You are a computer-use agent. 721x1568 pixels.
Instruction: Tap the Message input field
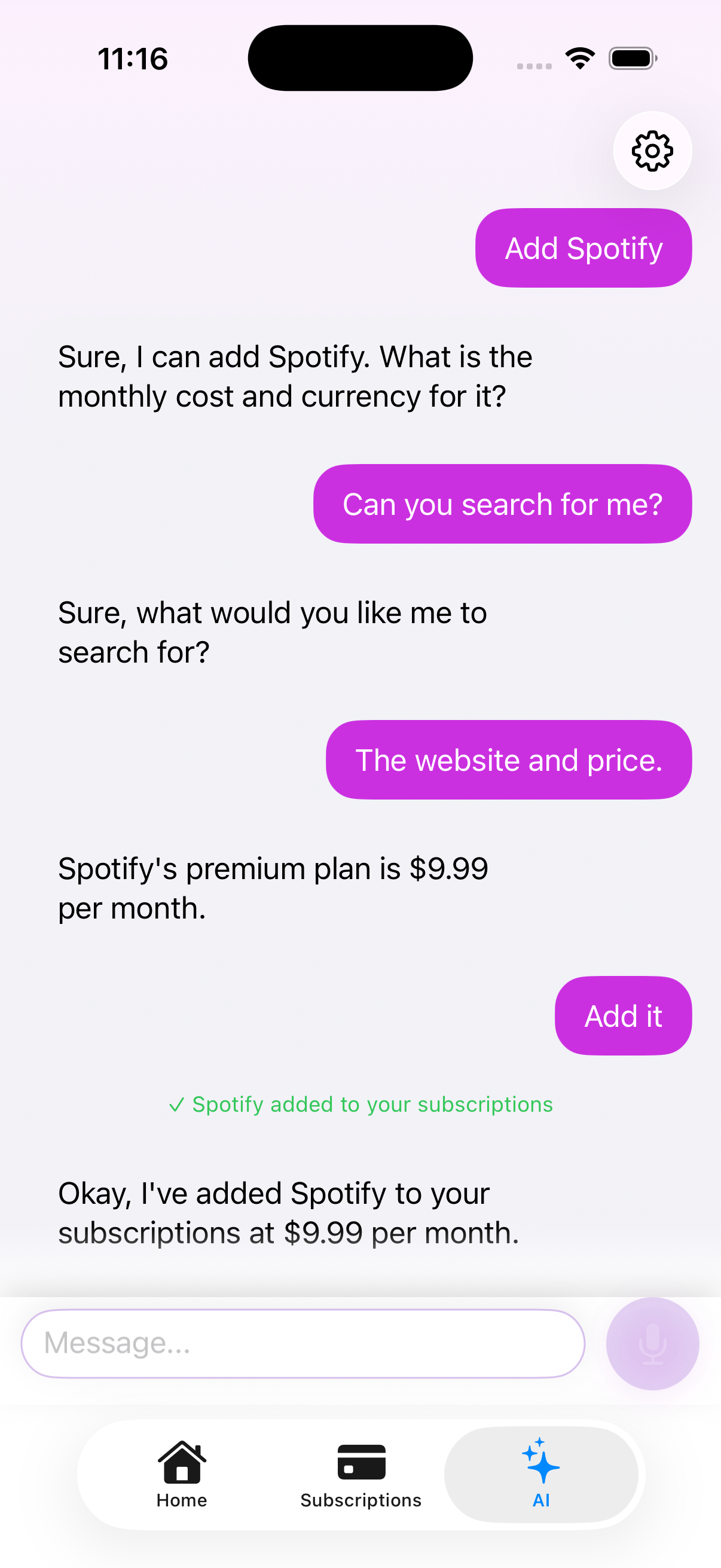[x=303, y=1343]
